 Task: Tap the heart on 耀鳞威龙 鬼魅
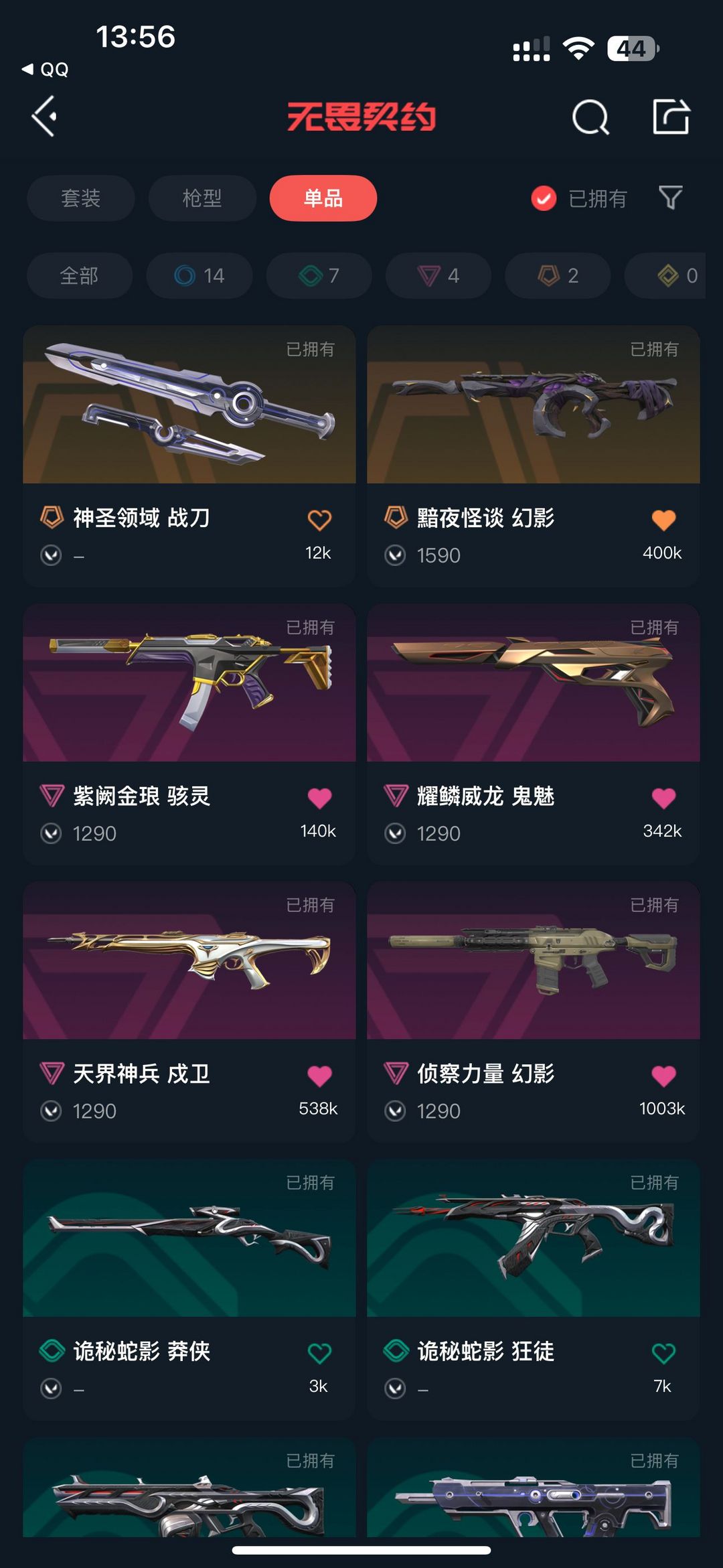[663, 798]
